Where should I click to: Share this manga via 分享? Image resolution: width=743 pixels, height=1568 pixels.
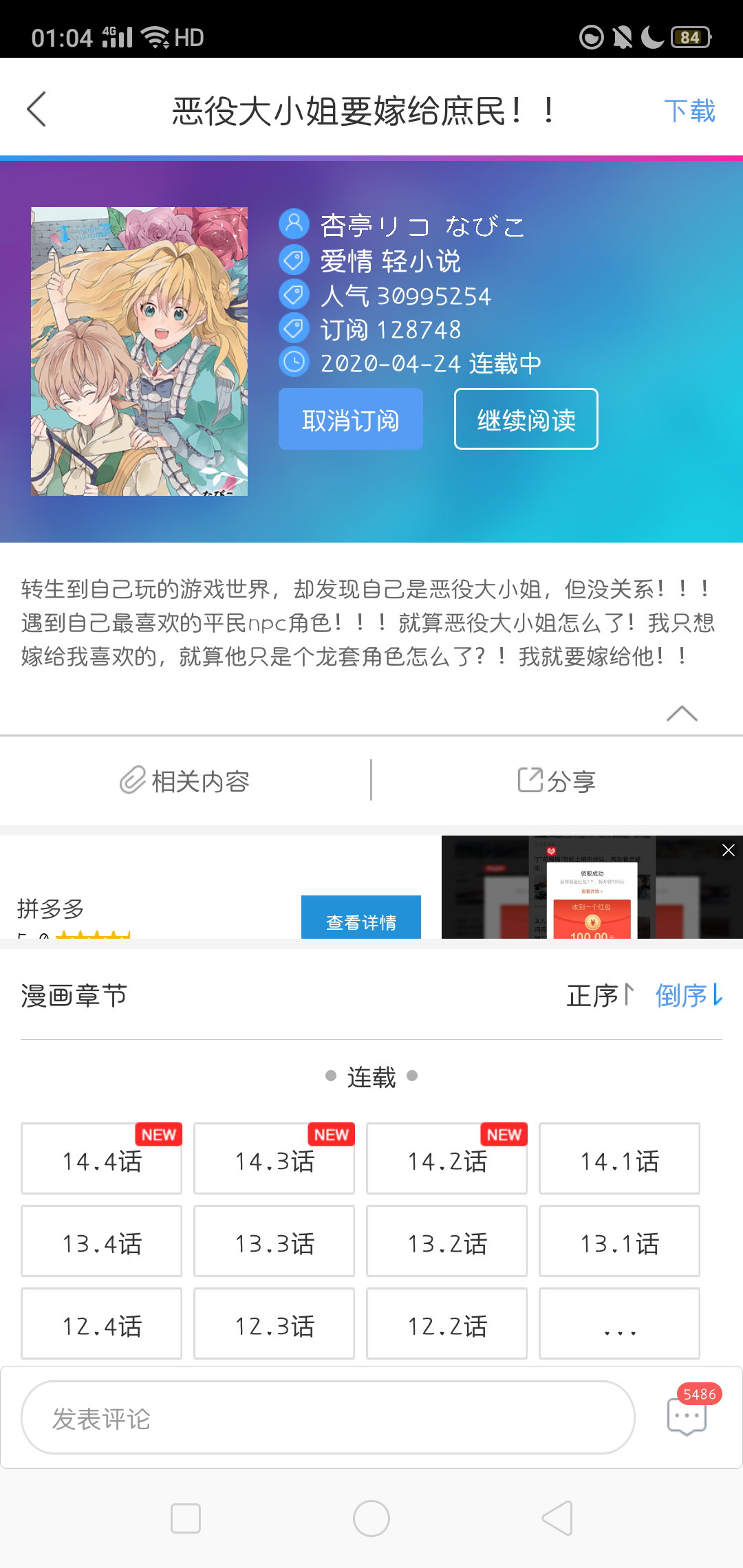point(557,781)
